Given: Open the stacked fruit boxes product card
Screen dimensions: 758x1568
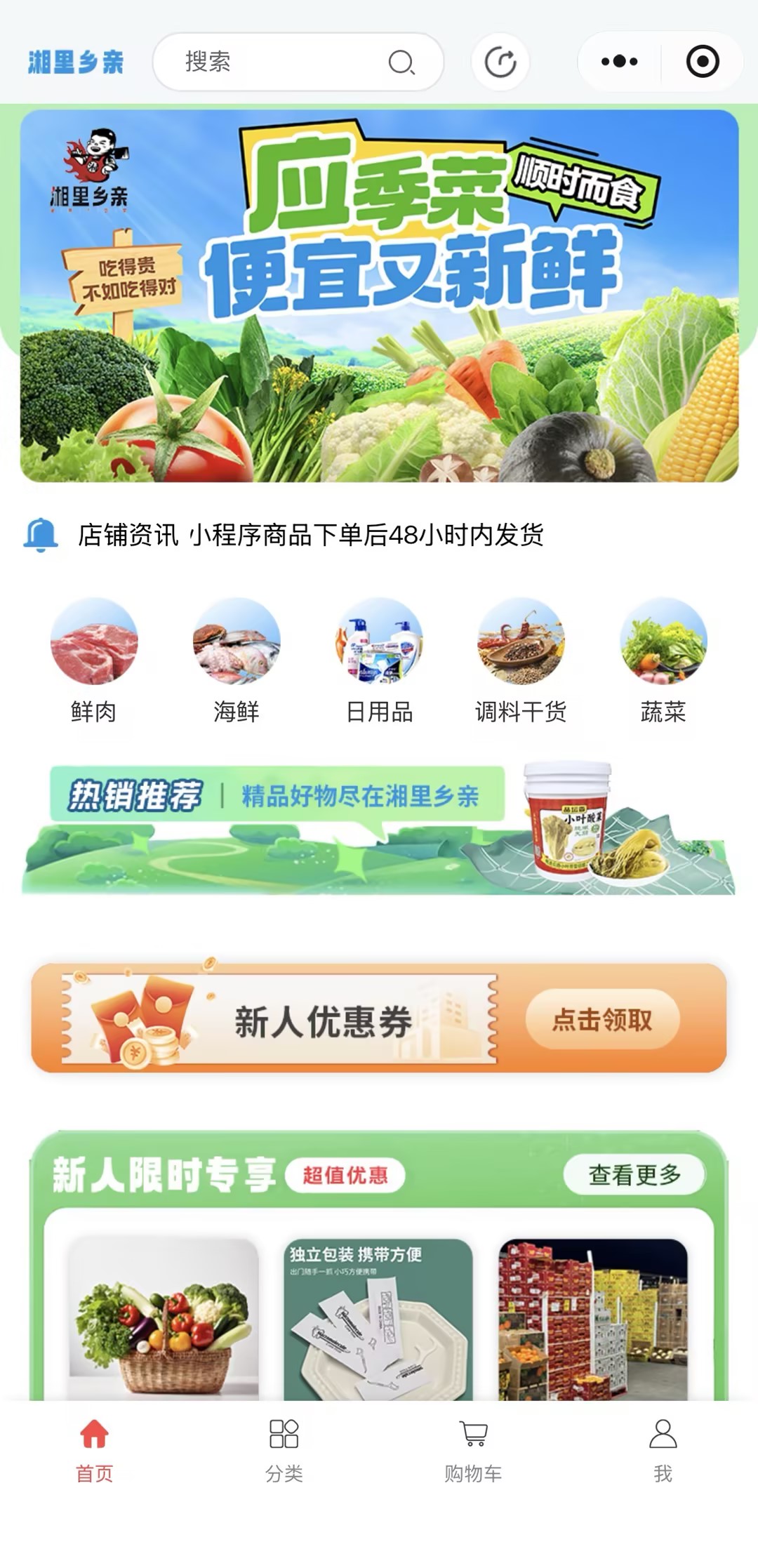Looking at the screenshot, I should click(x=593, y=1320).
